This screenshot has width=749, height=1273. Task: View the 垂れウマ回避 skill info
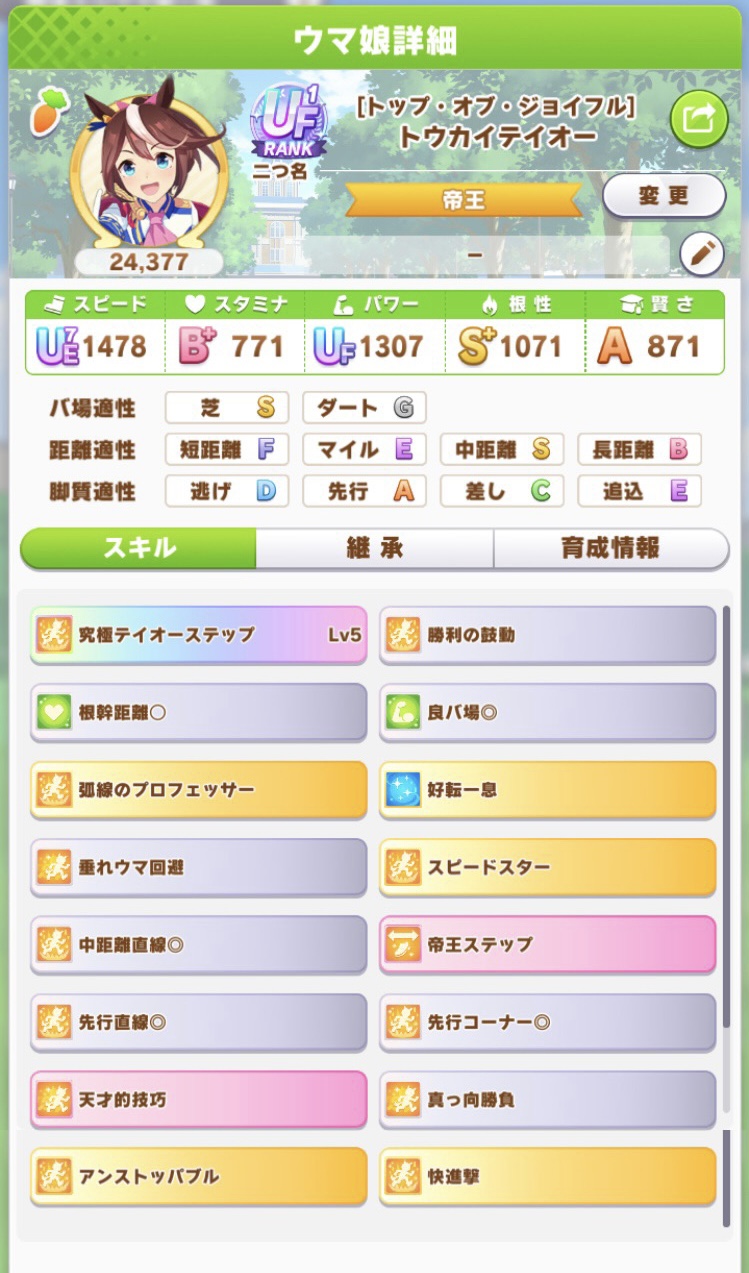(198, 867)
